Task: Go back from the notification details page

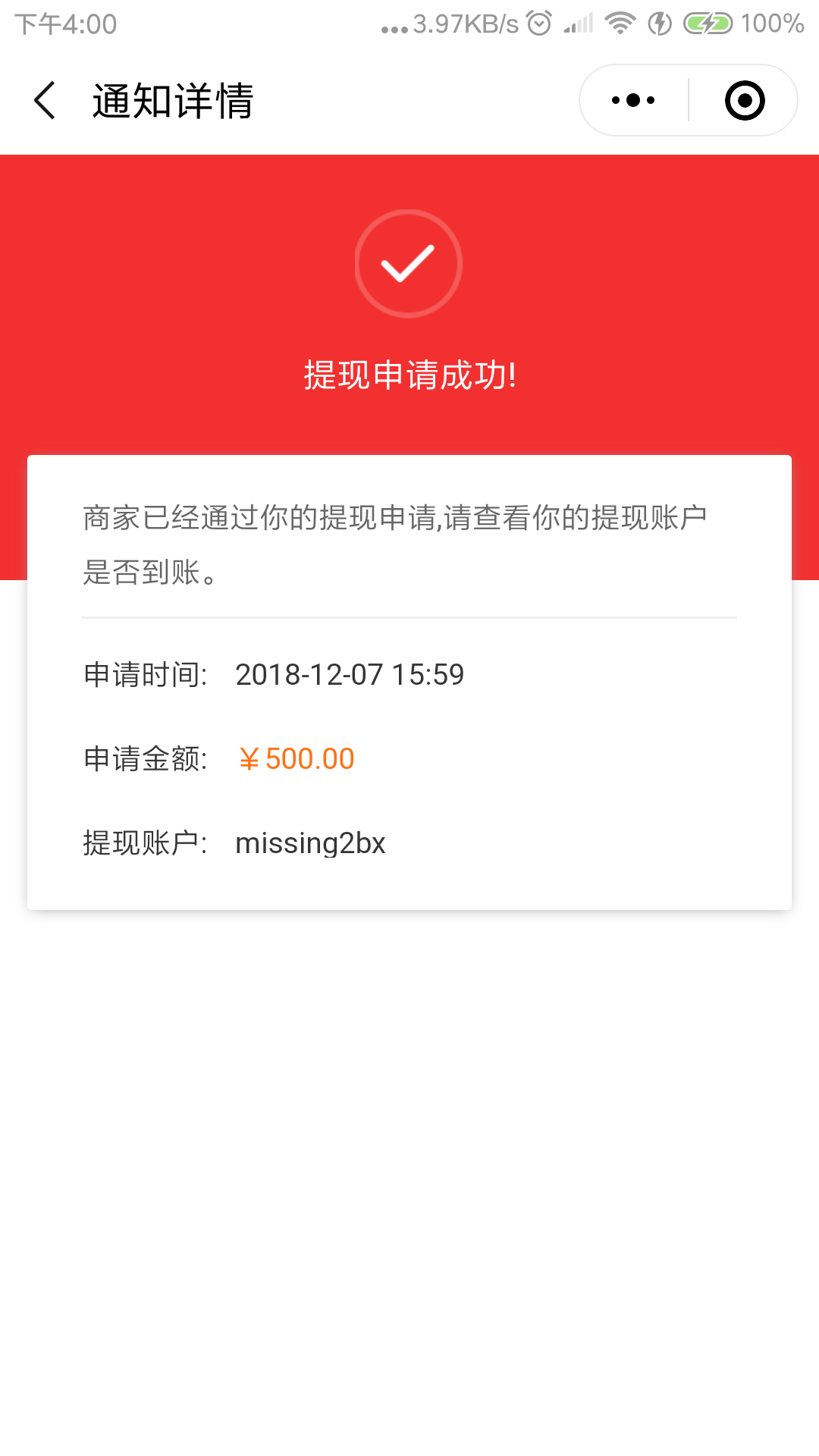Action: (x=45, y=100)
